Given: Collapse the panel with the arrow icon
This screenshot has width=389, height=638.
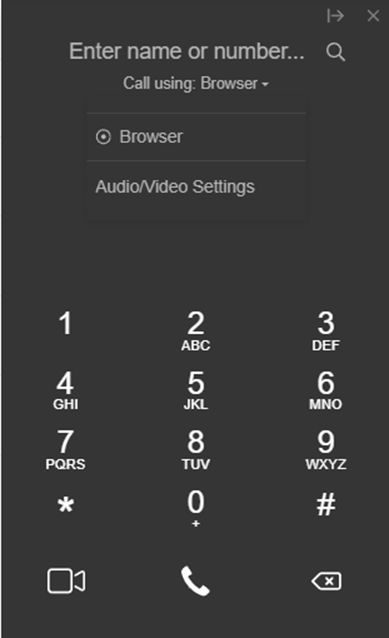Looking at the screenshot, I should tap(335, 16).
